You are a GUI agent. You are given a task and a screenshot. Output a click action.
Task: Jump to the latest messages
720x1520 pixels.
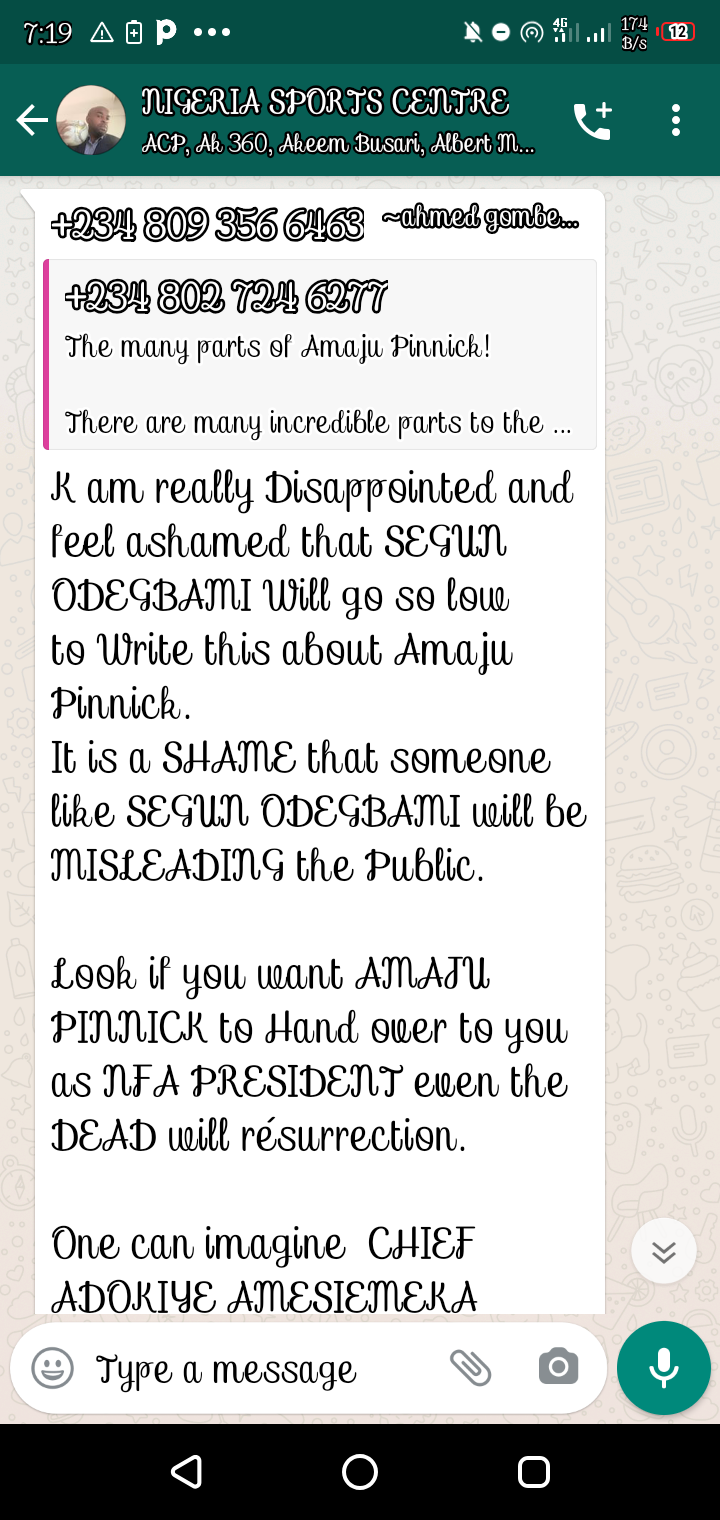click(x=664, y=1251)
